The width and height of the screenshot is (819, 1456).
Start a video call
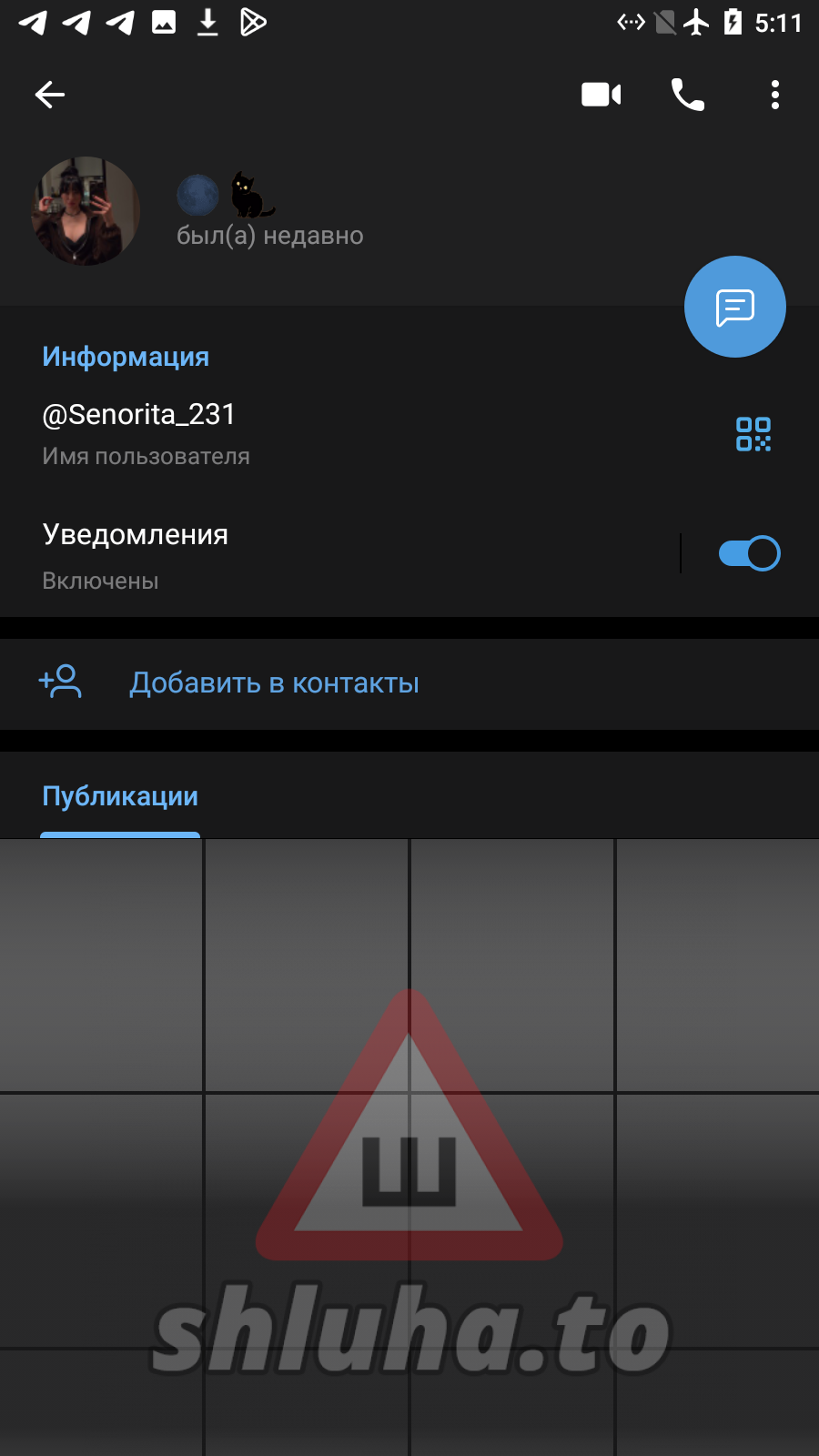click(601, 95)
